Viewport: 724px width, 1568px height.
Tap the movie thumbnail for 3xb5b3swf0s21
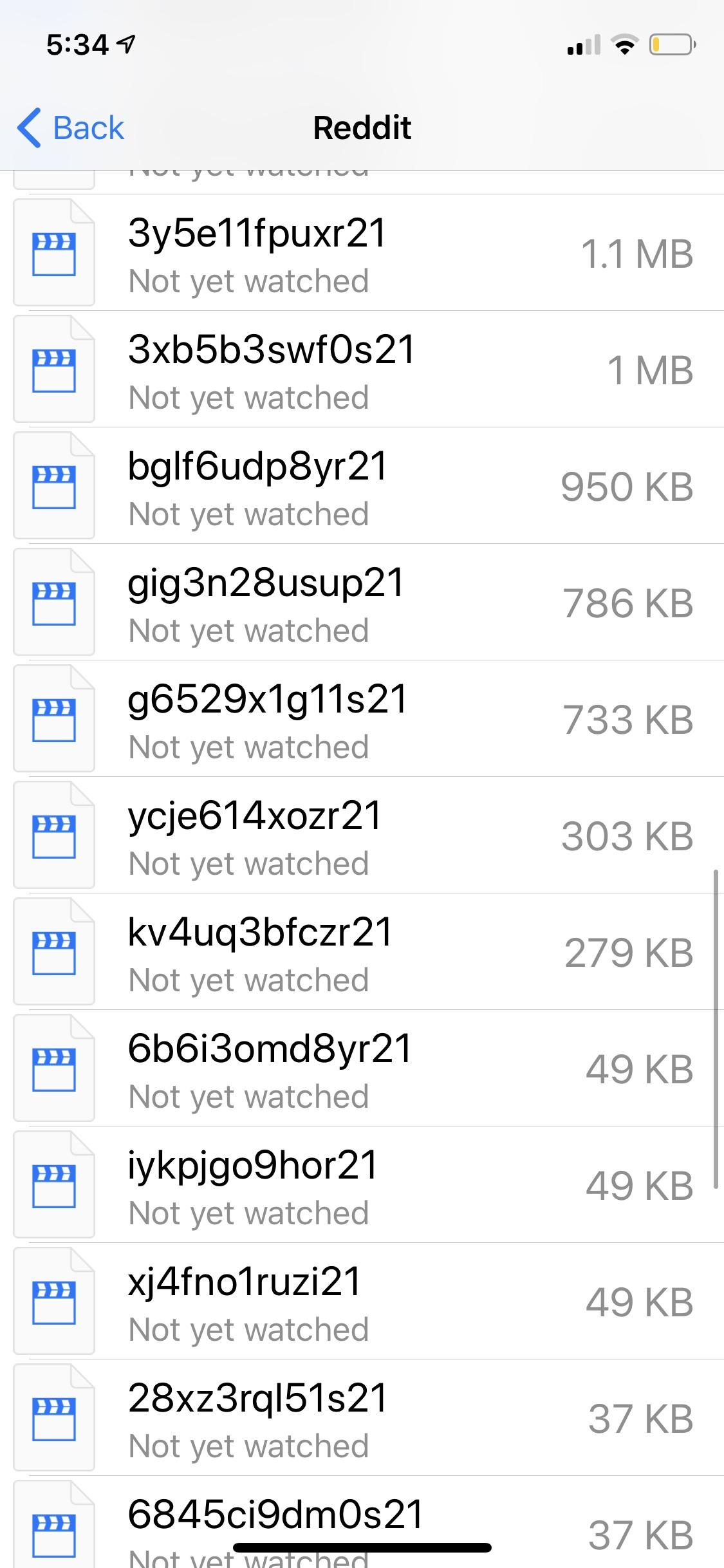point(54,368)
